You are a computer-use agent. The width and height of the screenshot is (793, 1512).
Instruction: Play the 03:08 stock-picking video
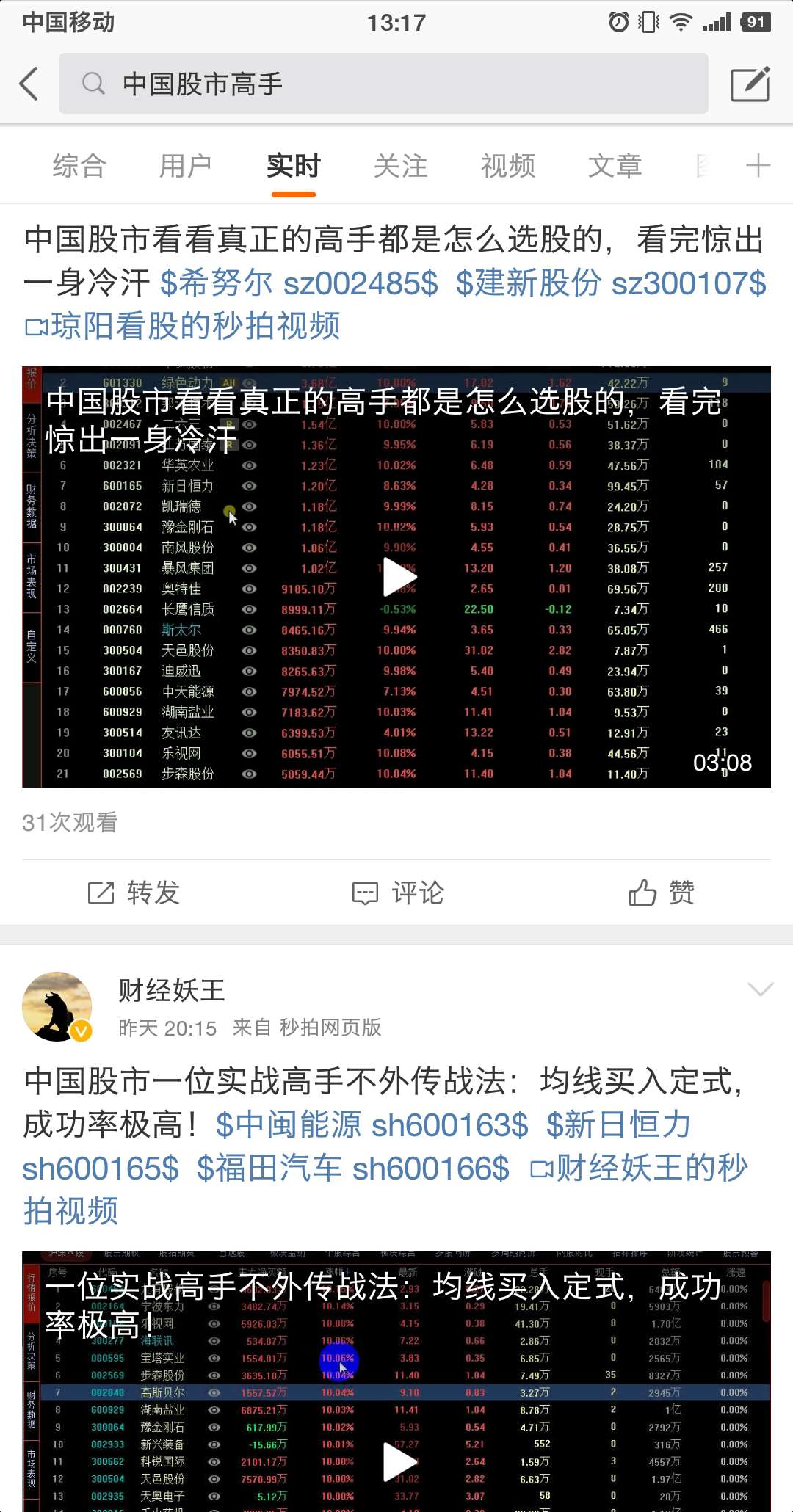(x=397, y=577)
